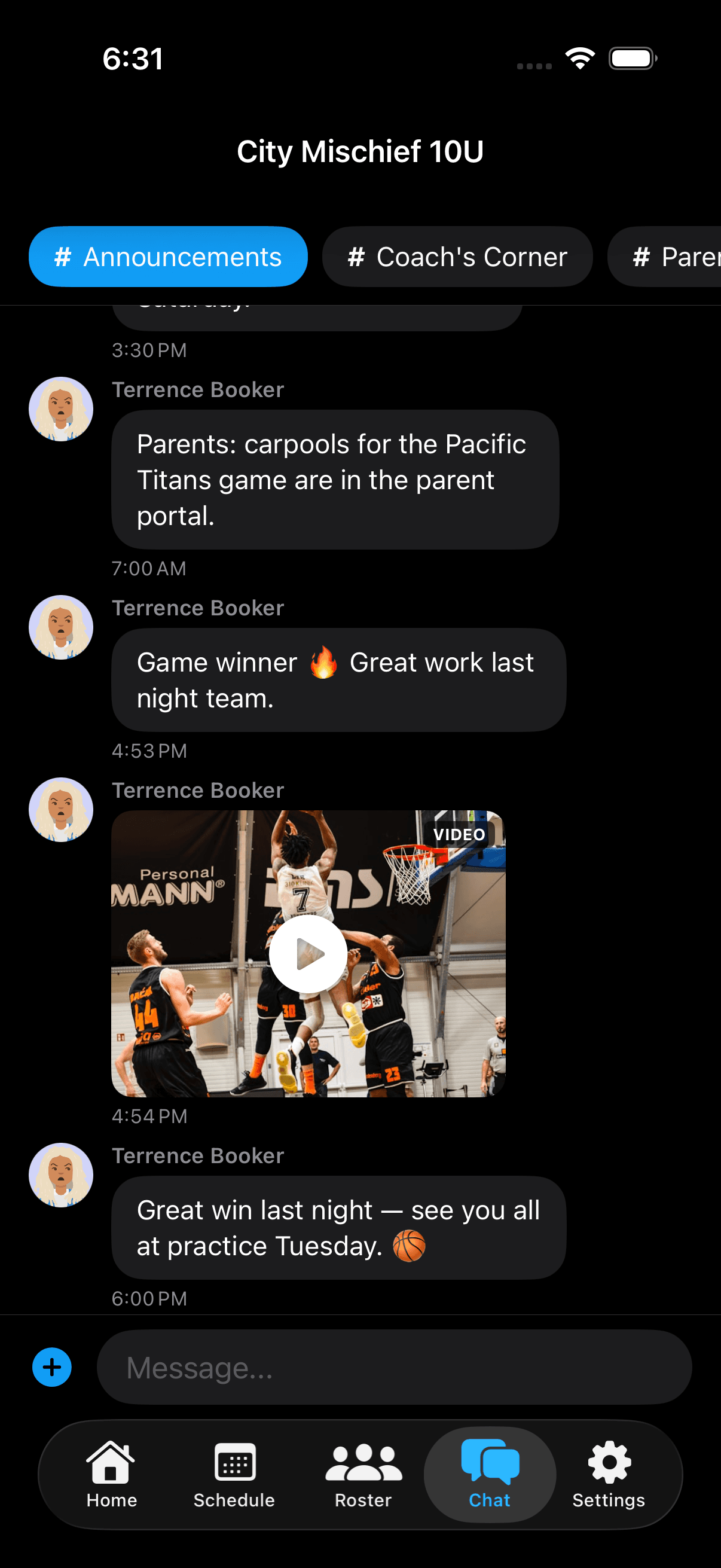Image resolution: width=721 pixels, height=1568 pixels.
Task: Expand the 4:53 PM message timestamp
Action: pos(149,751)
